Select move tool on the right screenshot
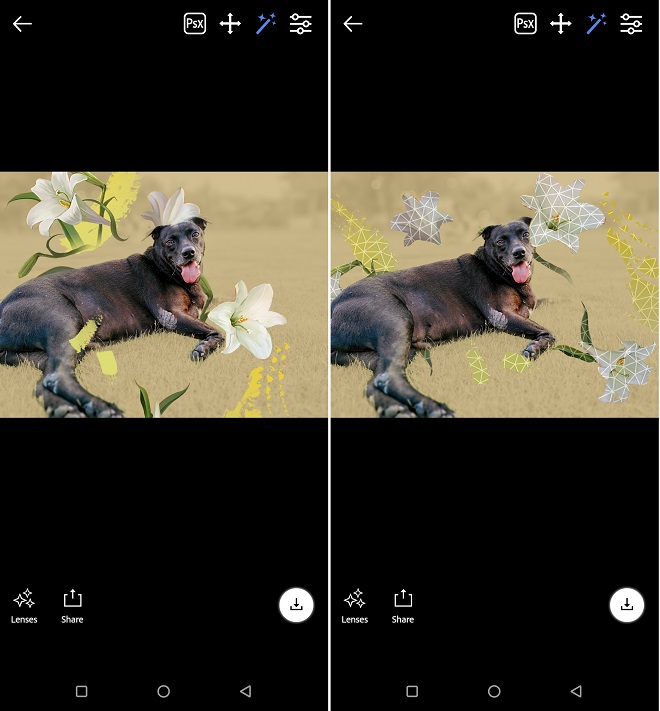Screen dimensions: 660x711 pyautogui.click(x=560, y=24)
